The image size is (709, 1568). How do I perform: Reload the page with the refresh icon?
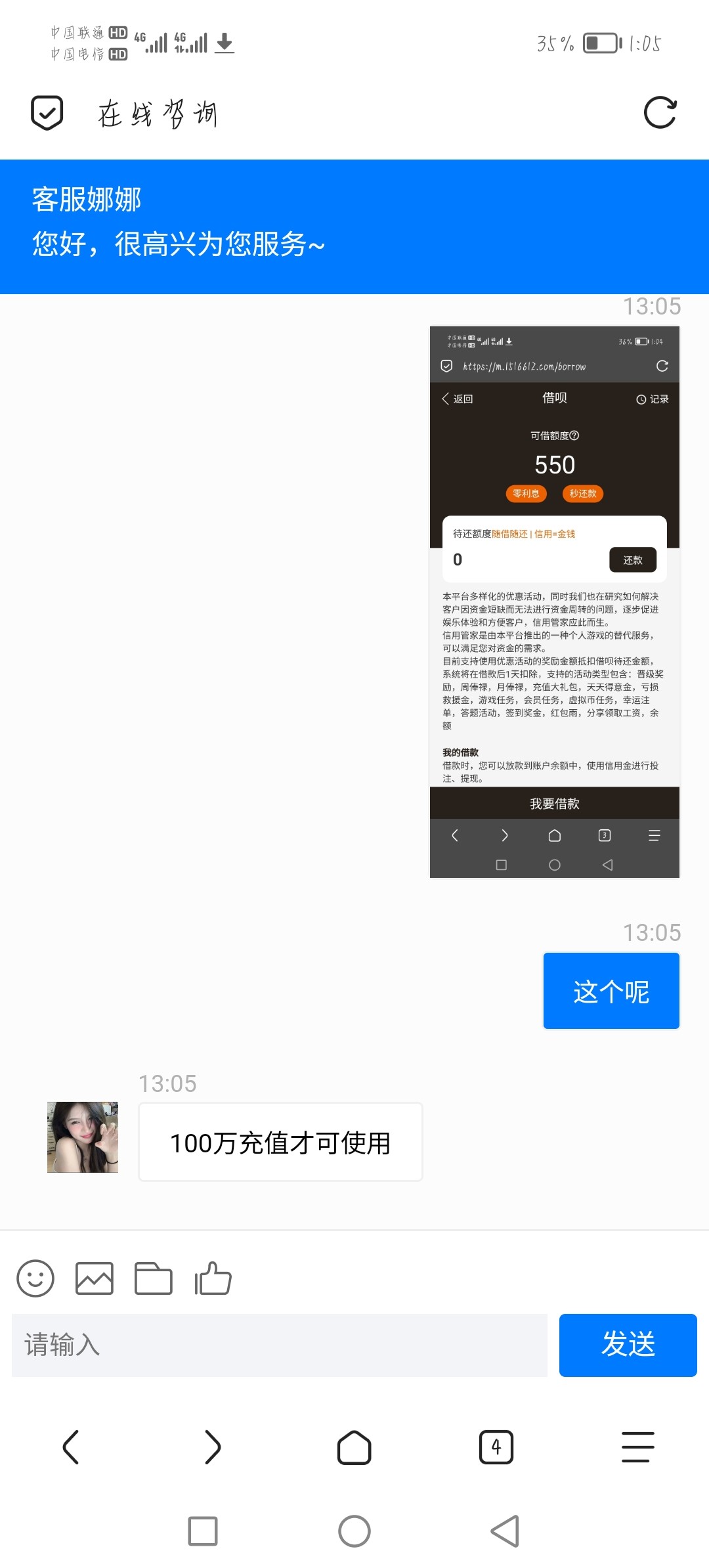tap(660, 113)
